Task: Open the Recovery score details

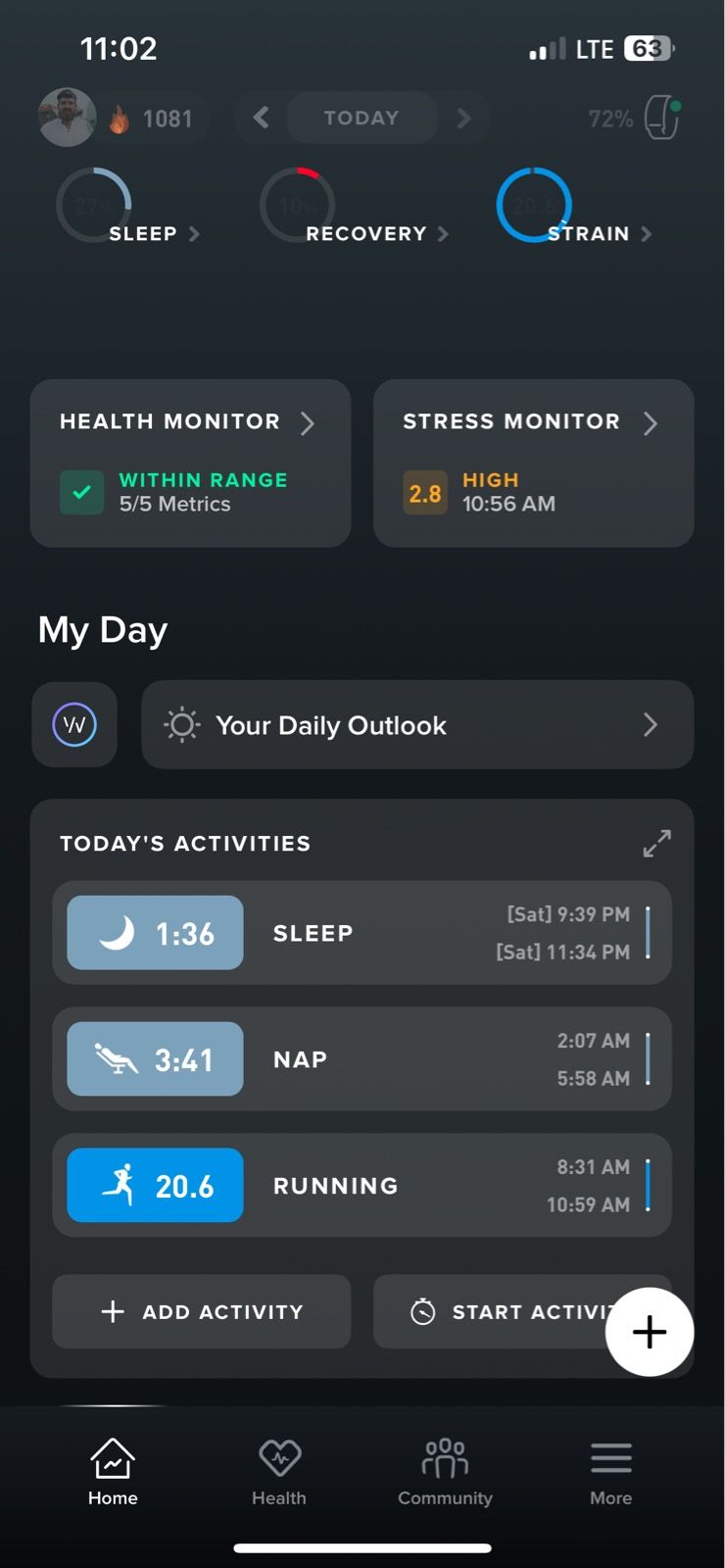Action: tap(354, 206)
